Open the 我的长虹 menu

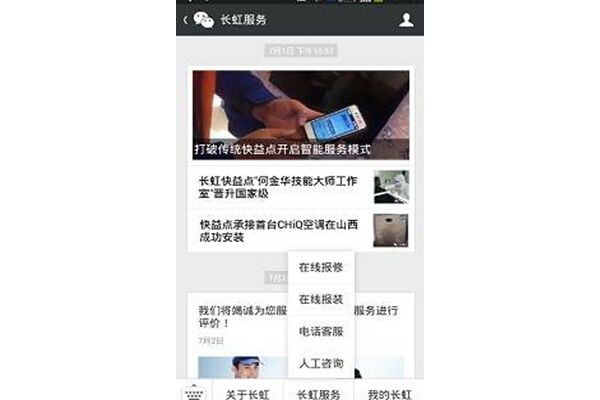click(x=389, y=393)
